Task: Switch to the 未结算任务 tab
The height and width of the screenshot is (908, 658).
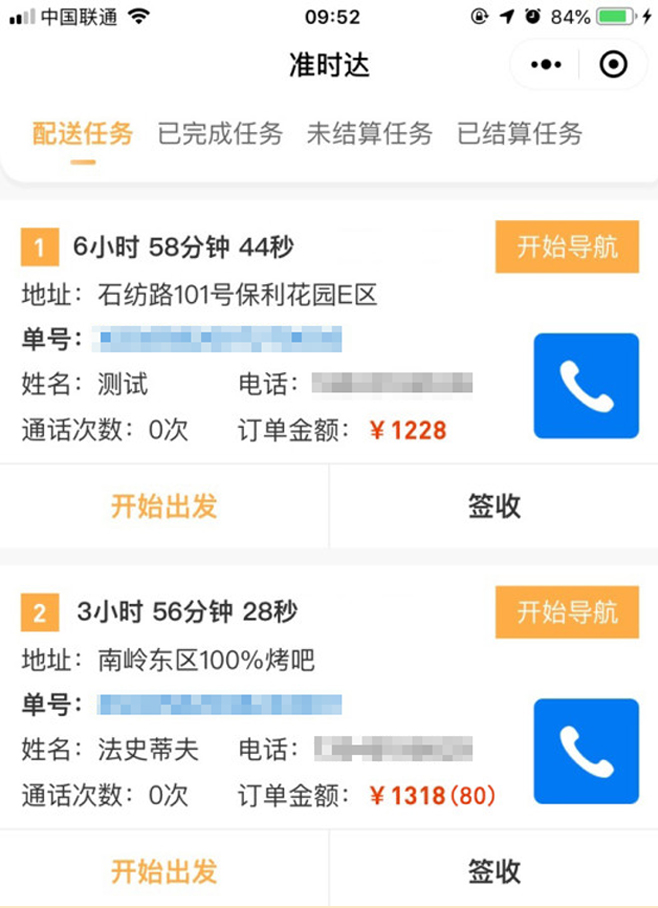Action: (x=369, y=134)
